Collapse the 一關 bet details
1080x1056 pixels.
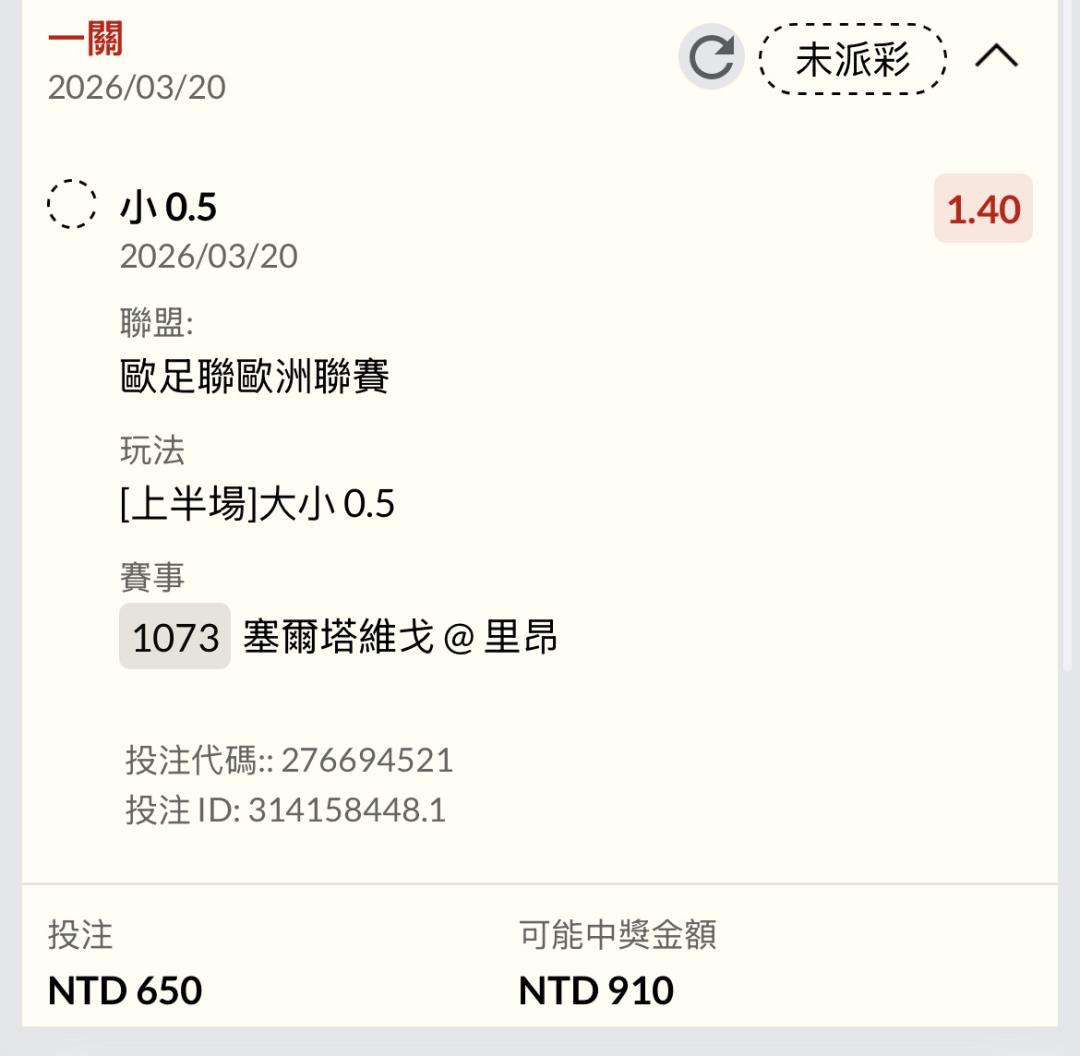[x=996, y=57]
